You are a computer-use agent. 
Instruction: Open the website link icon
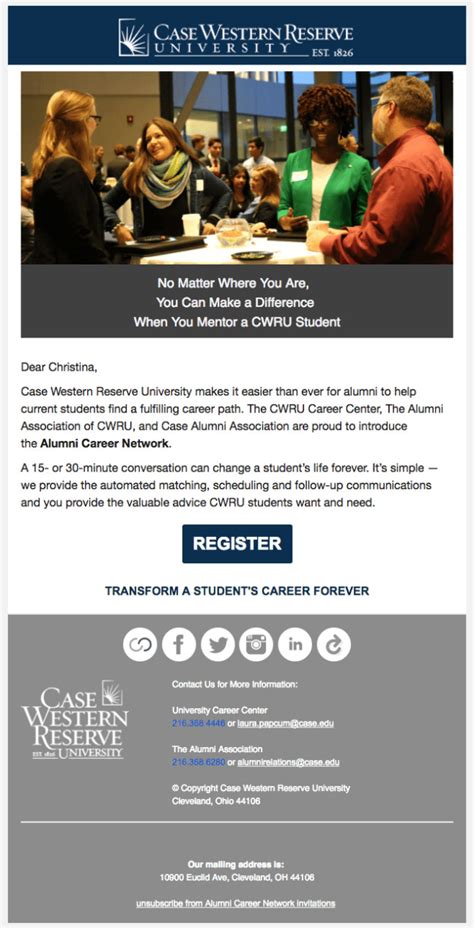click(x=140, y=645)
